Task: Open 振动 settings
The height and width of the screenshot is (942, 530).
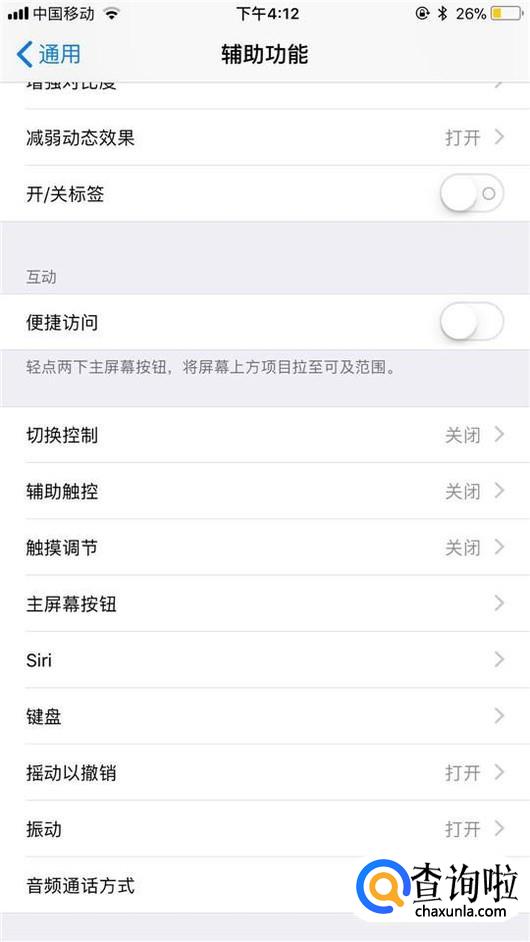Action: click(265, 829)
